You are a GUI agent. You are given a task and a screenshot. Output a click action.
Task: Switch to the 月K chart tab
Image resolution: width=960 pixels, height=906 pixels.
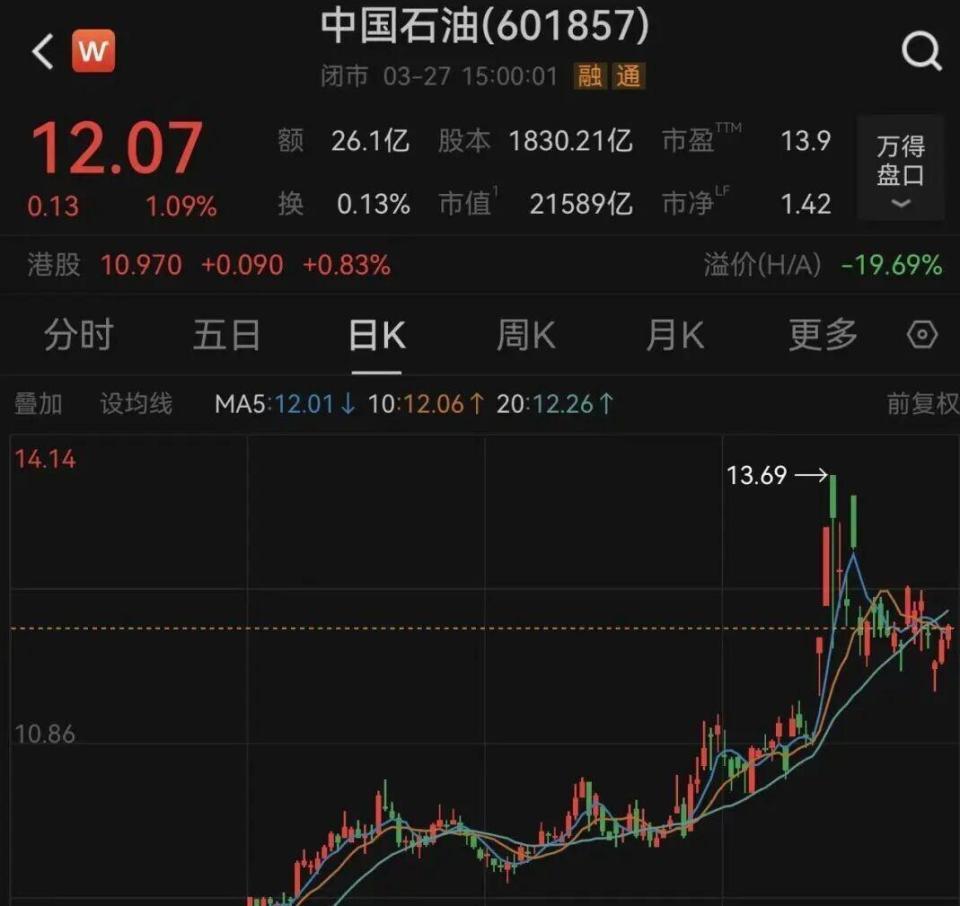click(x=674, y=336)
